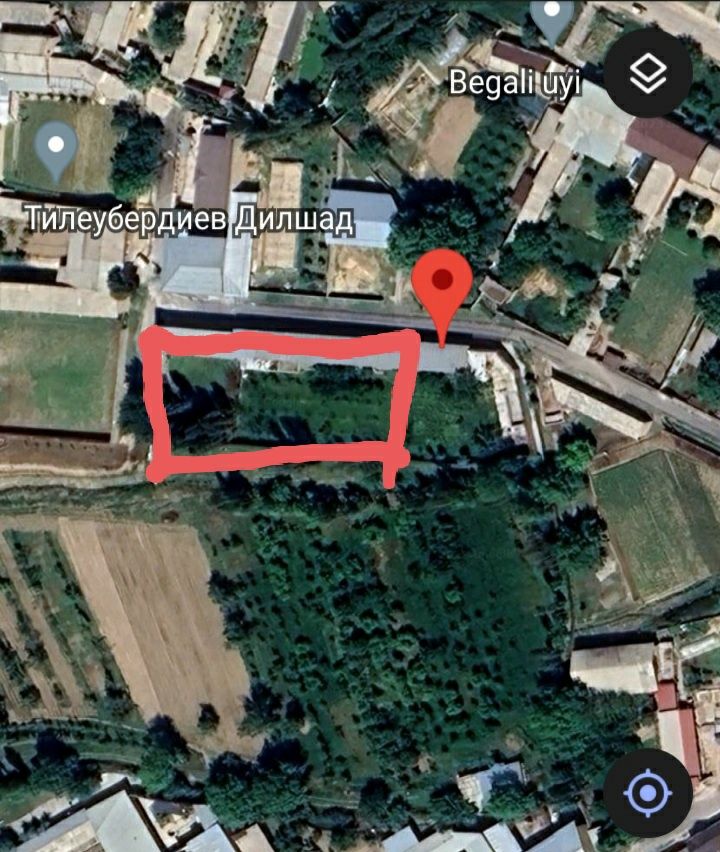Open the Тилеубердиев Дилшад place marker

(56, 150)
